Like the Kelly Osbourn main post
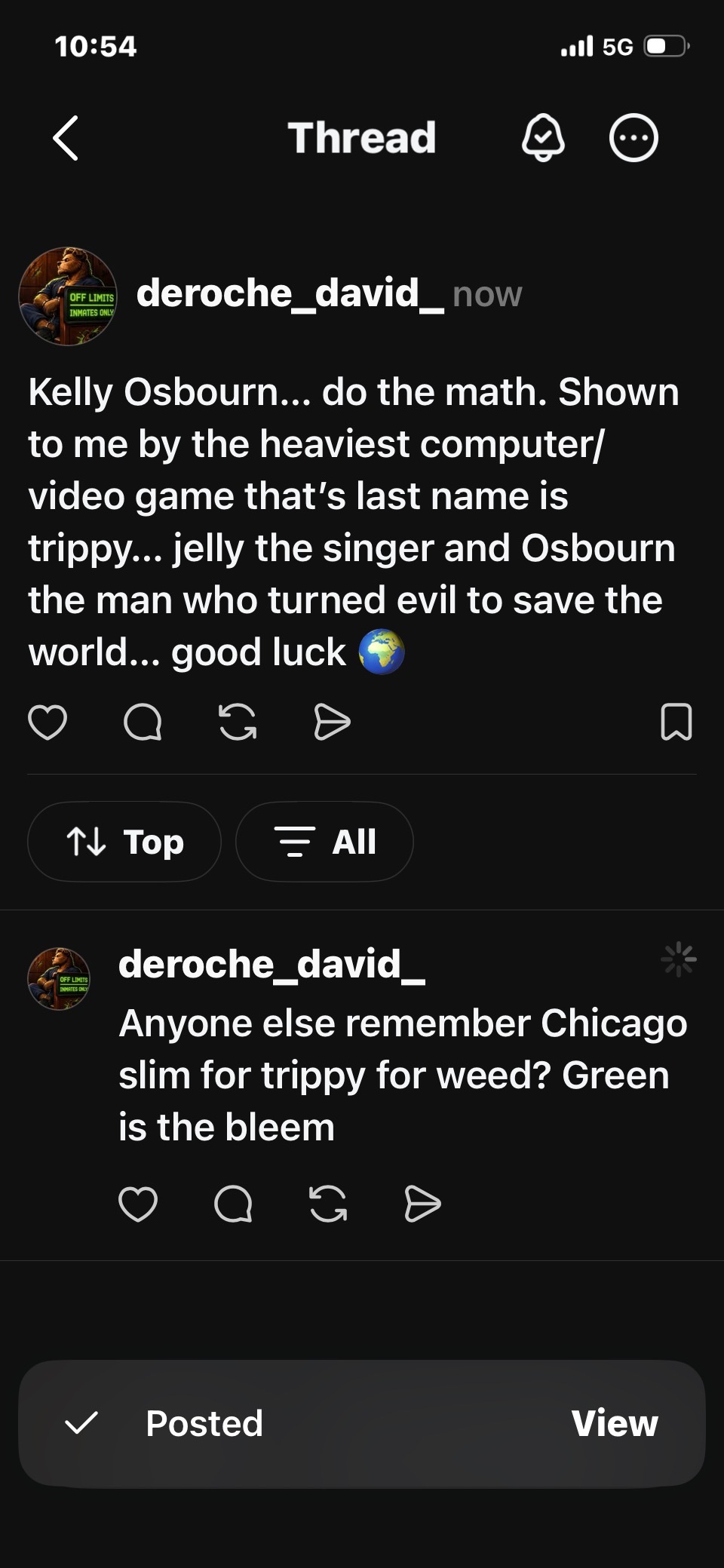This screenshot has width=724, height=1568. 48,722
